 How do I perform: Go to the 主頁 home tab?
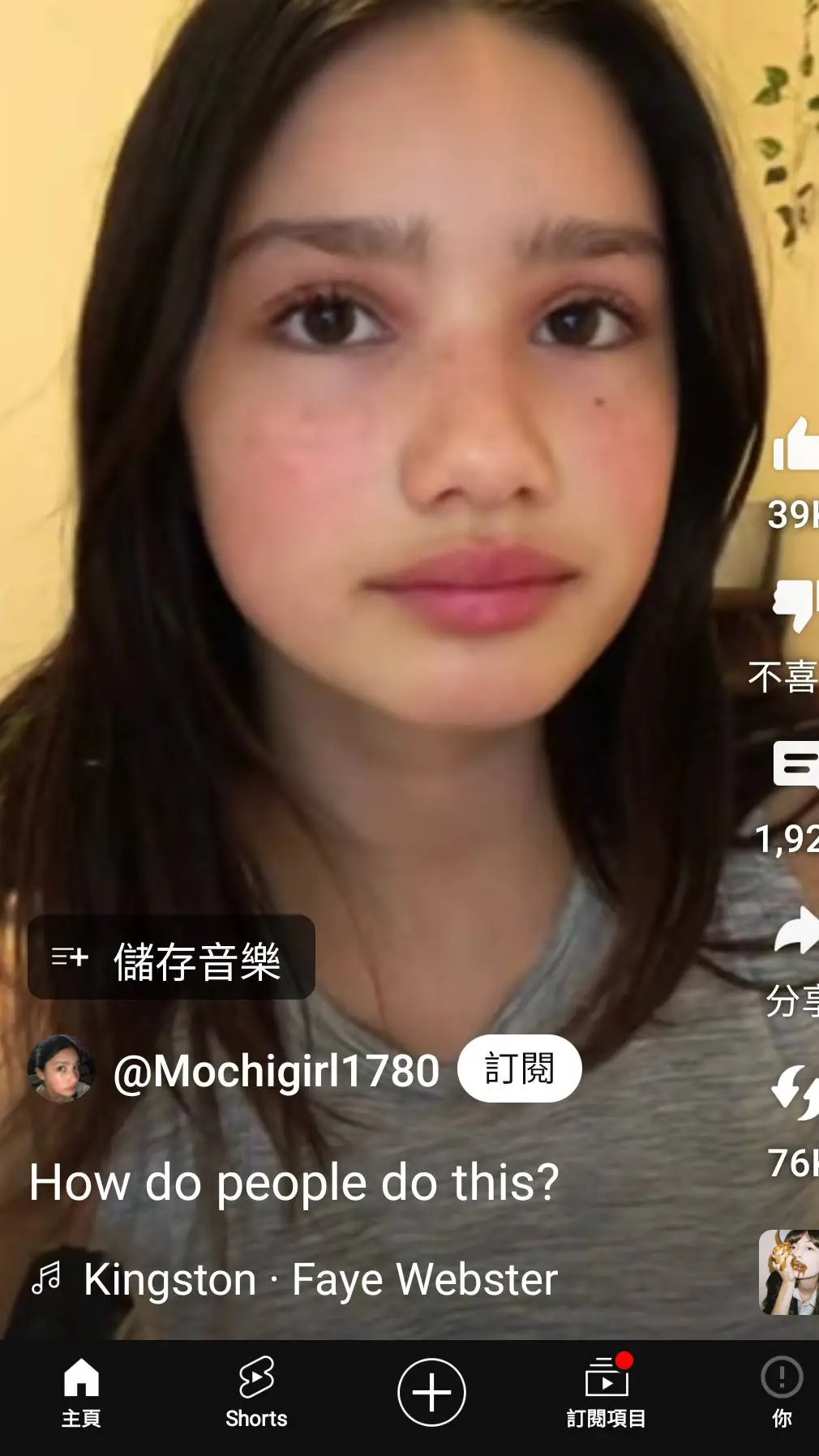[x=81, y=1392]
